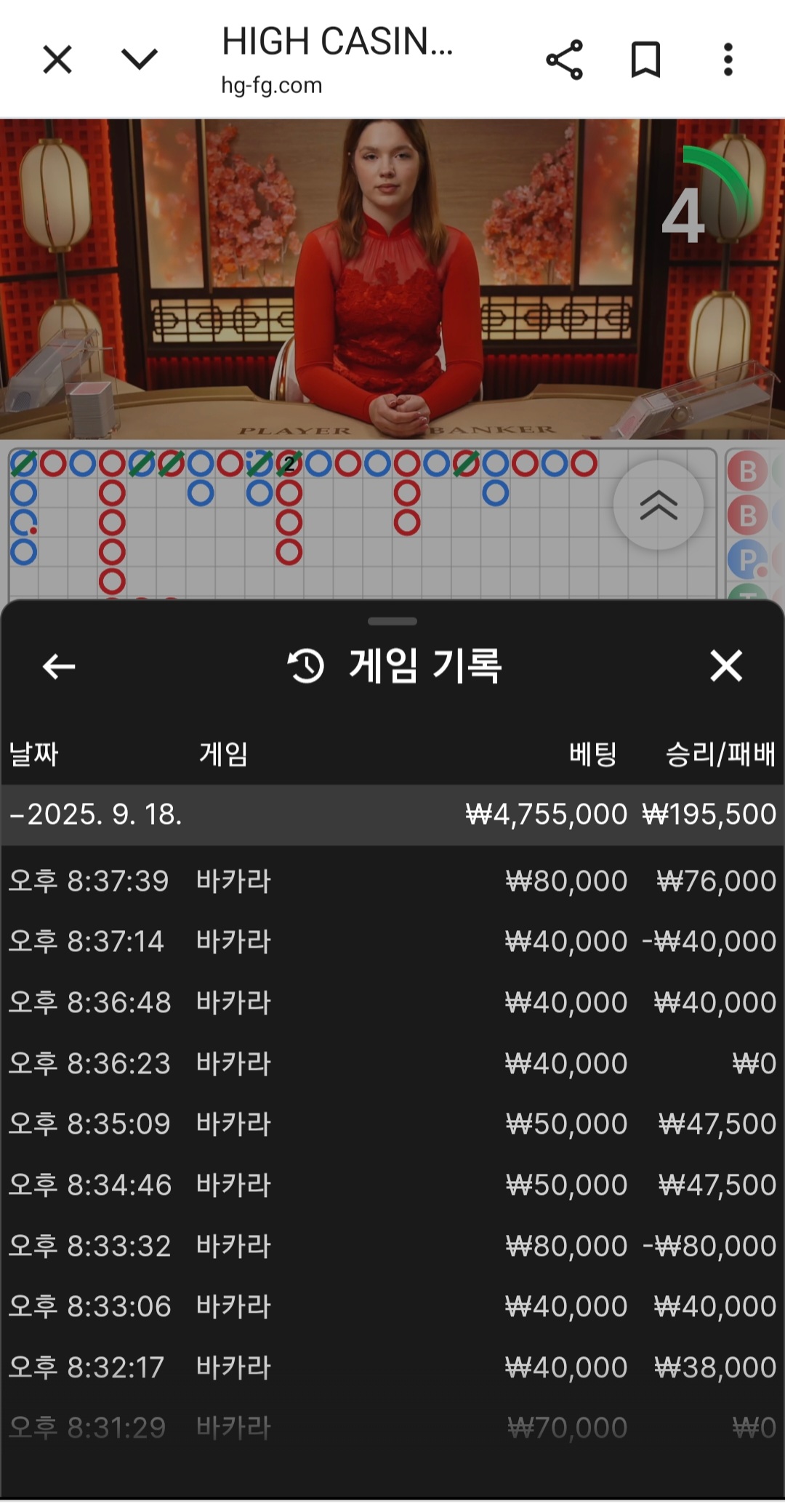Show the 8:32:17 baccarat round
Viewport: 785px width, 1512px height.
[x=392, y=1368]
